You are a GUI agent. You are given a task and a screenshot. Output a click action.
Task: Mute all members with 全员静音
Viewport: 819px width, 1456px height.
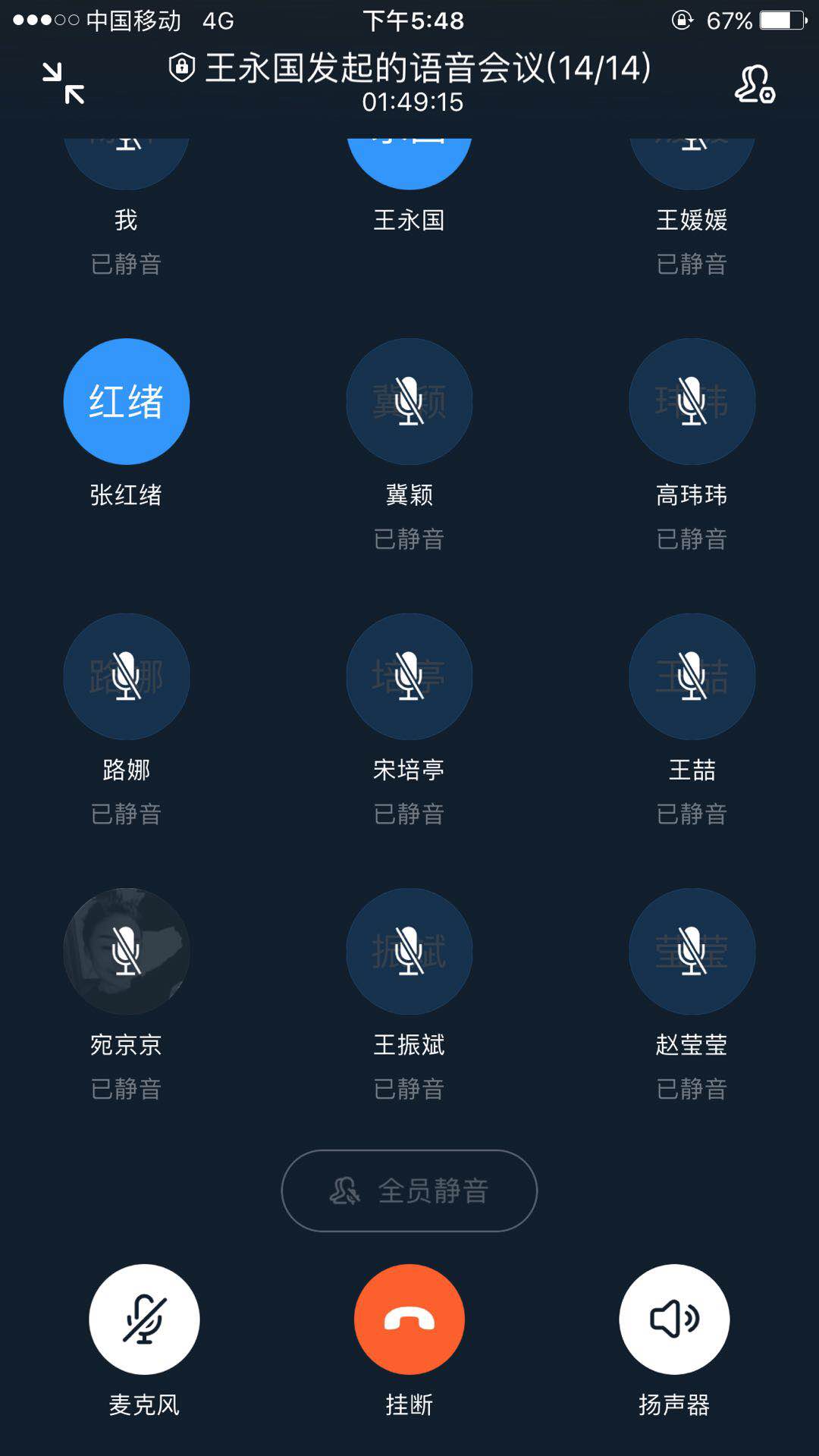click(x=409, y=1191)
